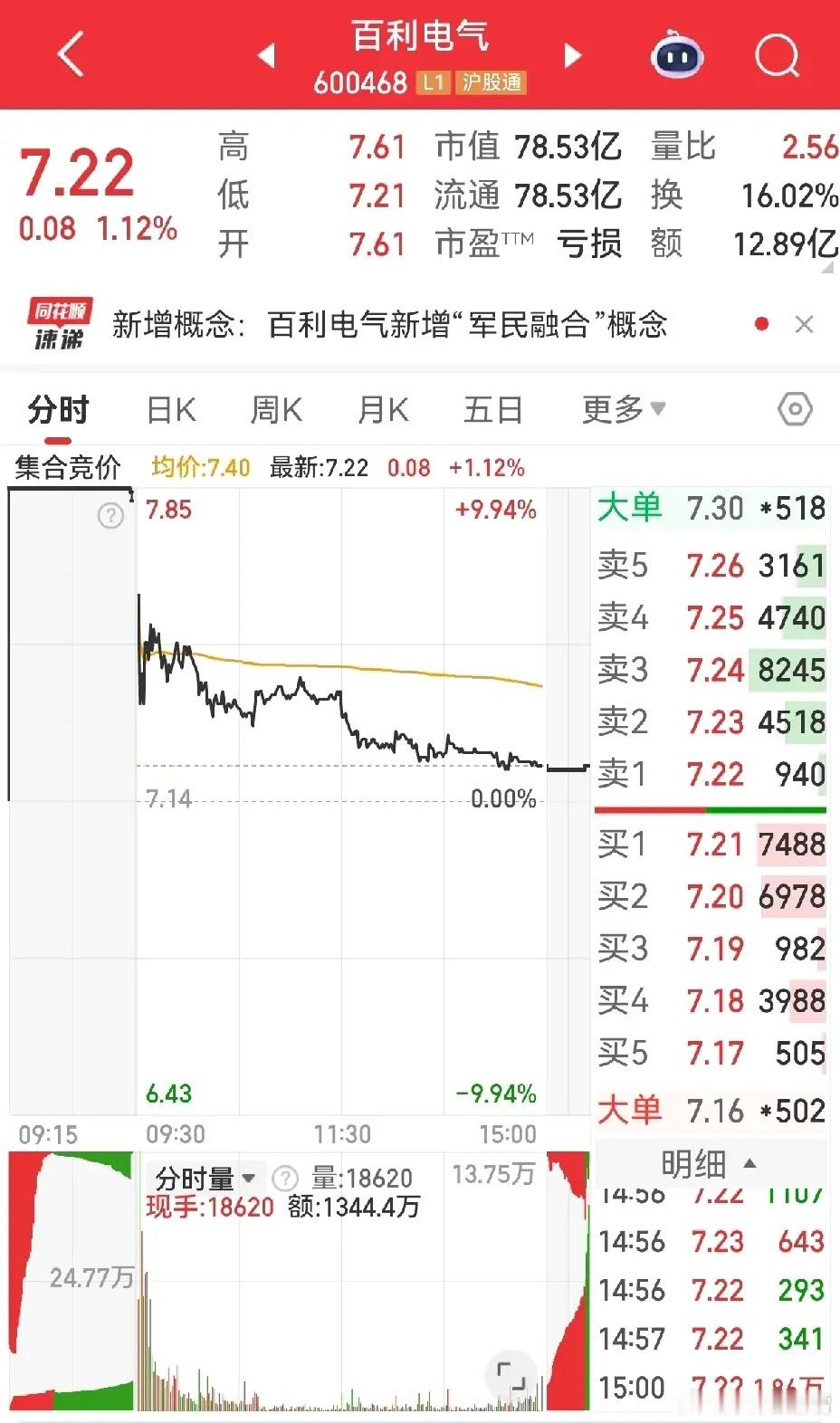This screenshot has height=1423, width=840.
Task: Click the 沪股通 label badge
Action: pyautogui.click(x=492, y=82)
